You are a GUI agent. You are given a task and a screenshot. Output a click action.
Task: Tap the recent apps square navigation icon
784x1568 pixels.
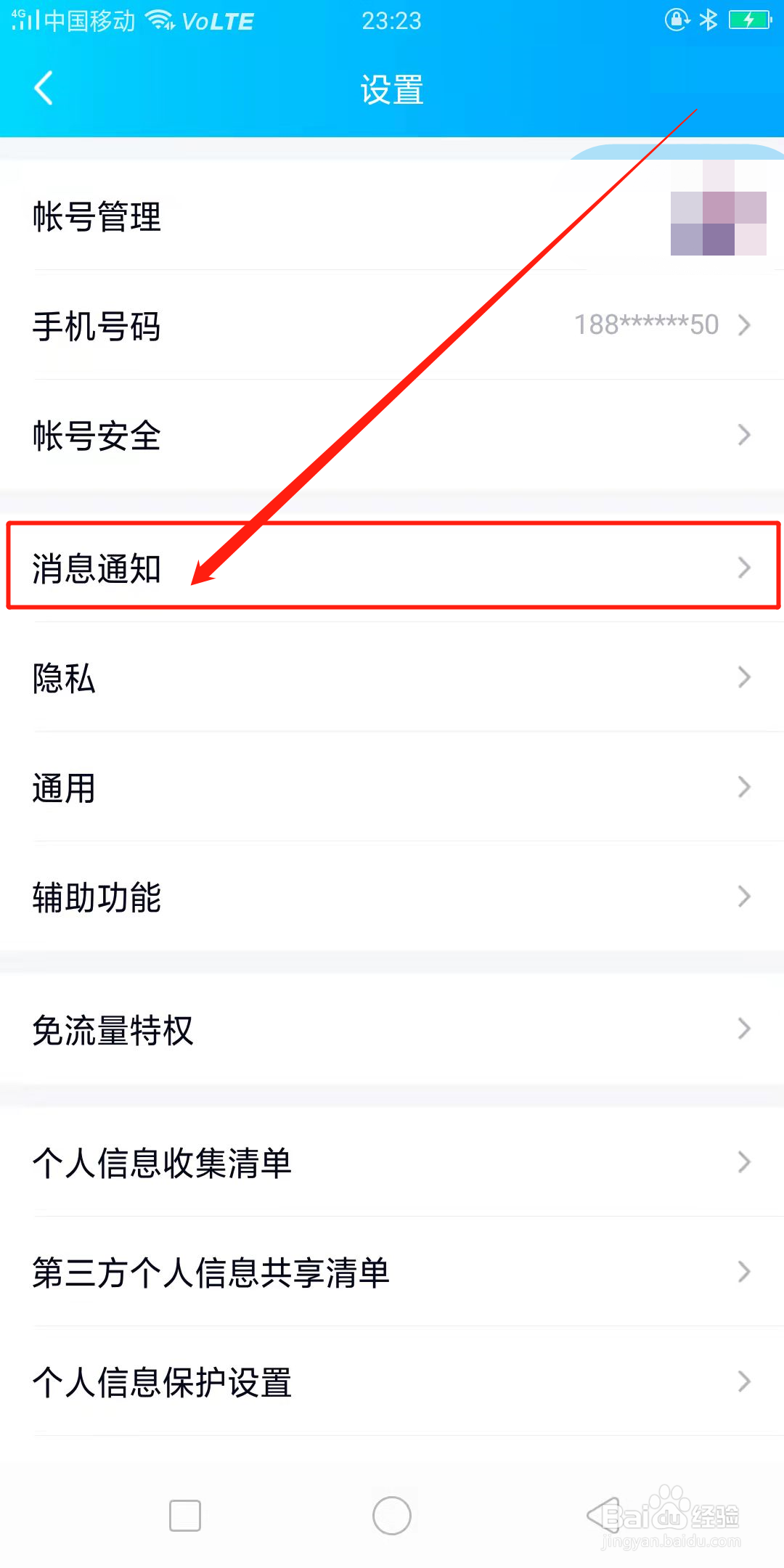click(x=184, y=1516)
